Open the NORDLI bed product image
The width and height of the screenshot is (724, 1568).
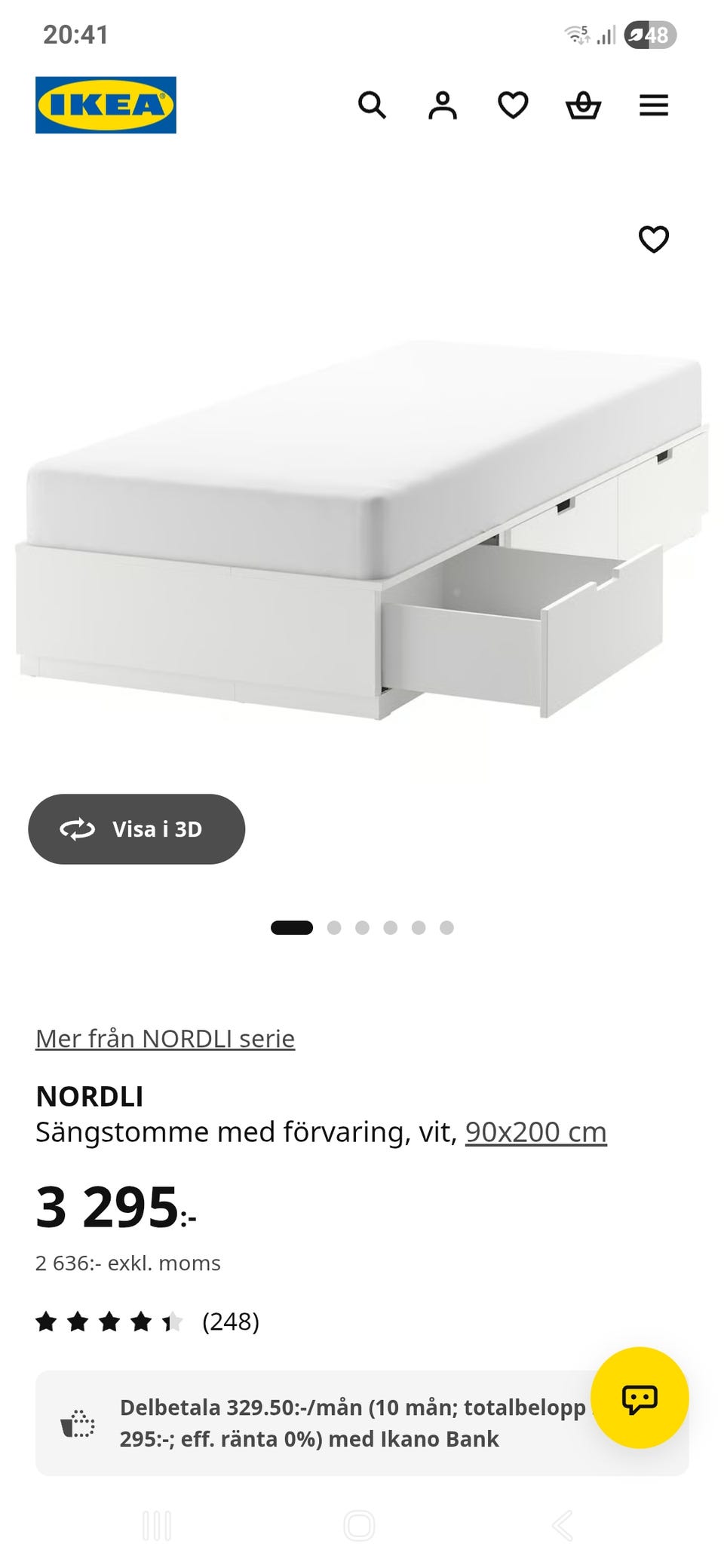tap(362, 528)
